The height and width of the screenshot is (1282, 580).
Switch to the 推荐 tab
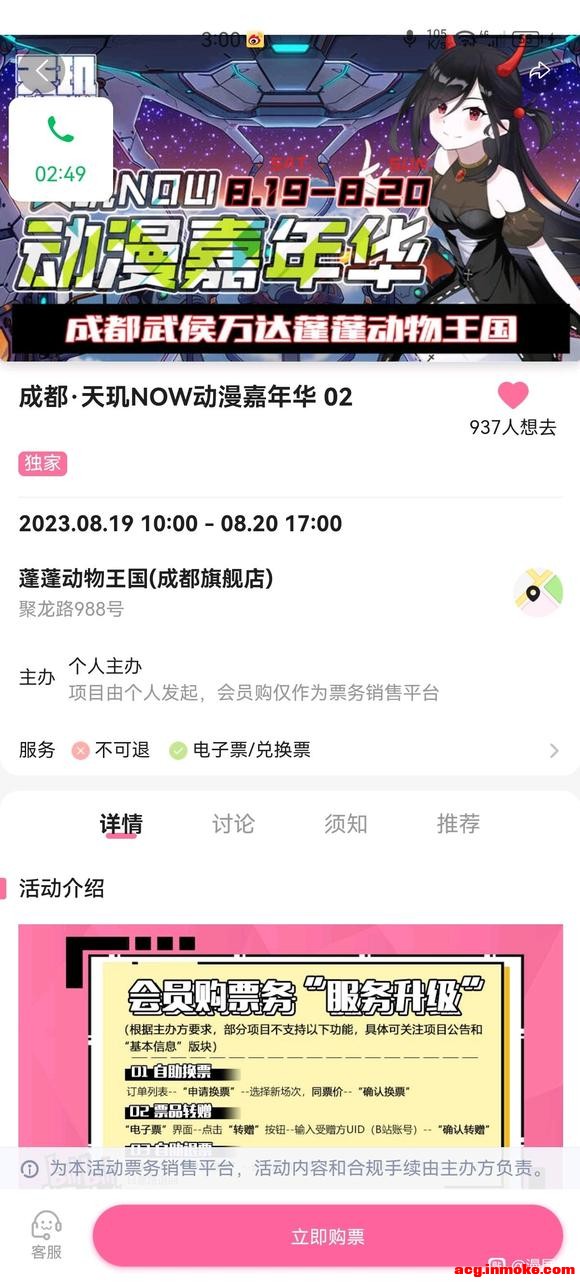[458, 823]
